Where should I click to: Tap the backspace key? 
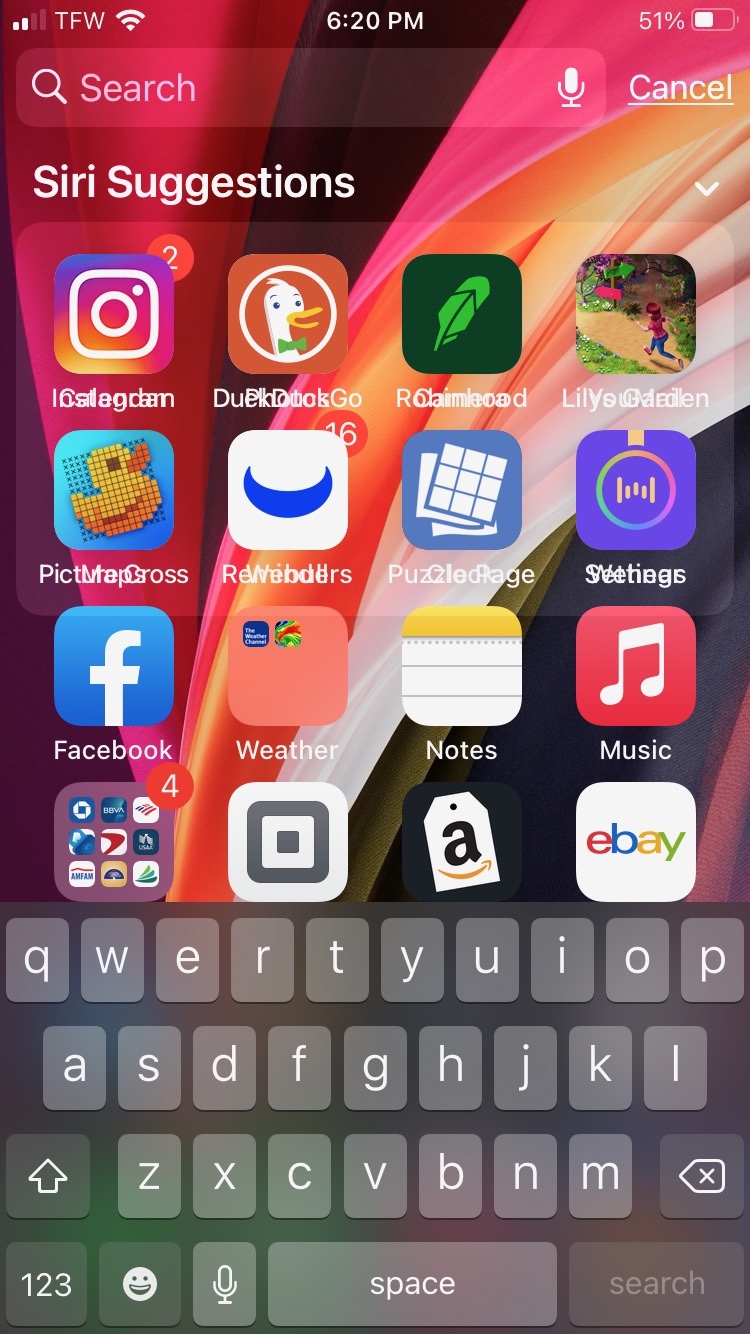702,1176
